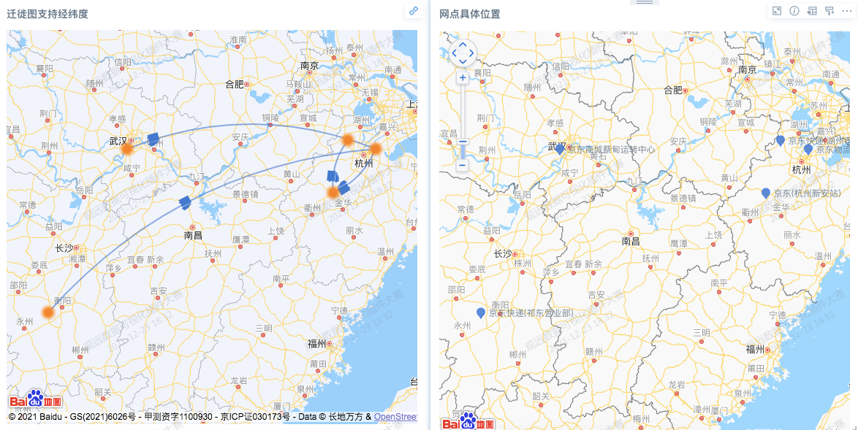Tap the orange Wuhan node on the migration map
Viewport: 858px width, 430px height.
tap(127, 149)
